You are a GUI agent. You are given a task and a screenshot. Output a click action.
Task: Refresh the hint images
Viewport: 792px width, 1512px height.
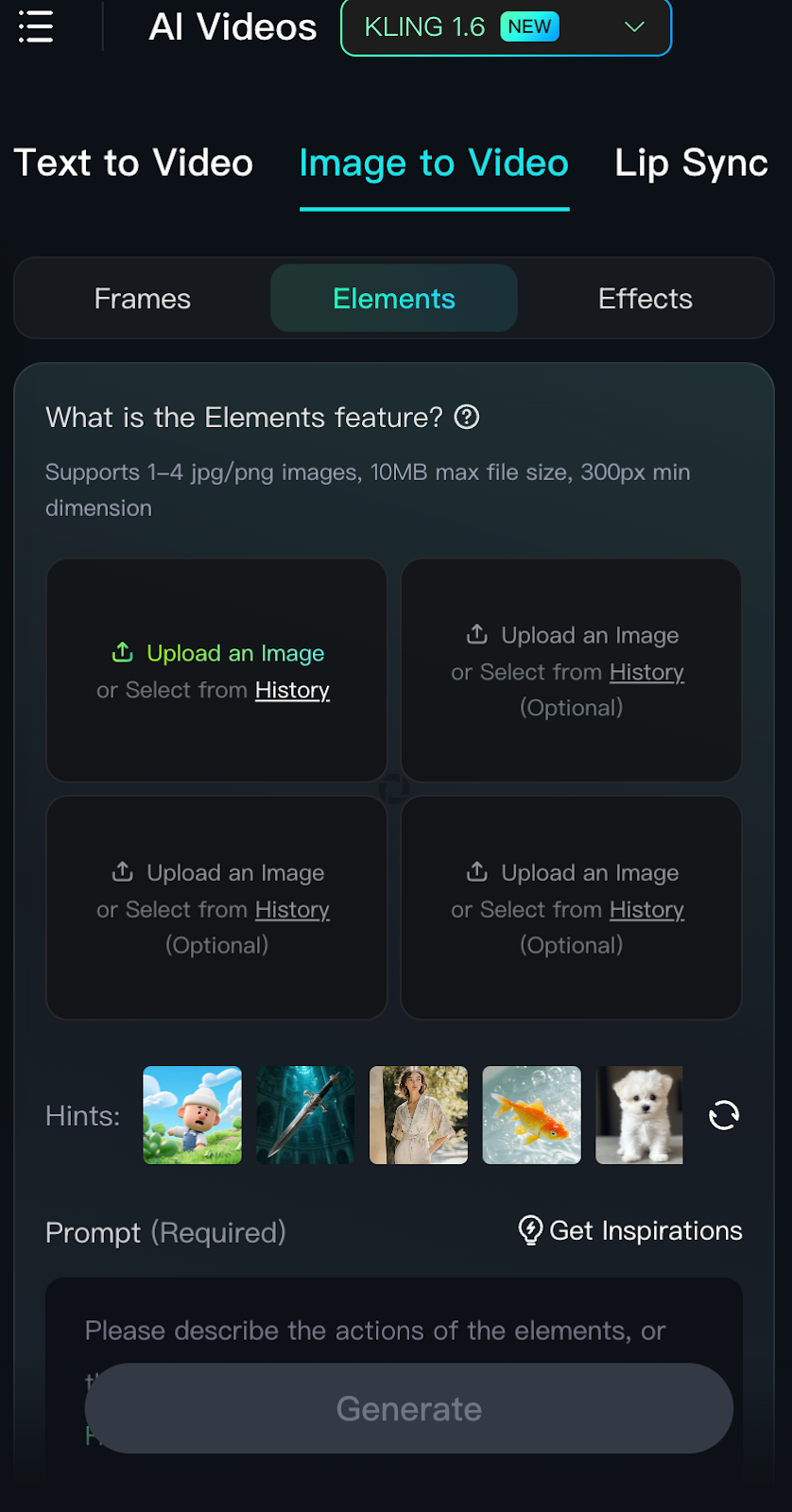pos(724,1115)
